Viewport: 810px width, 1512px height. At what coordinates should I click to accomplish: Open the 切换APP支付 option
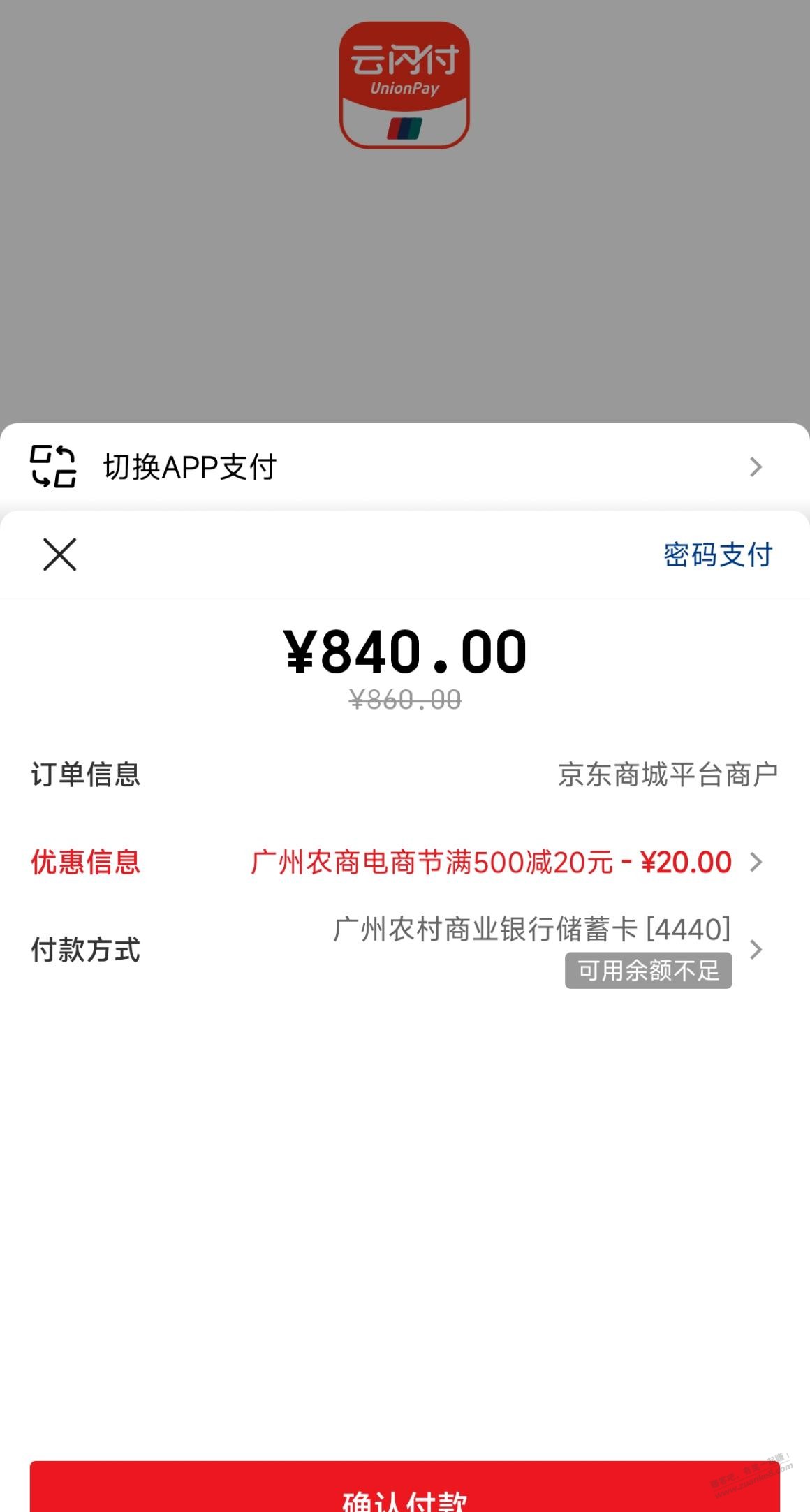(404, 467)
